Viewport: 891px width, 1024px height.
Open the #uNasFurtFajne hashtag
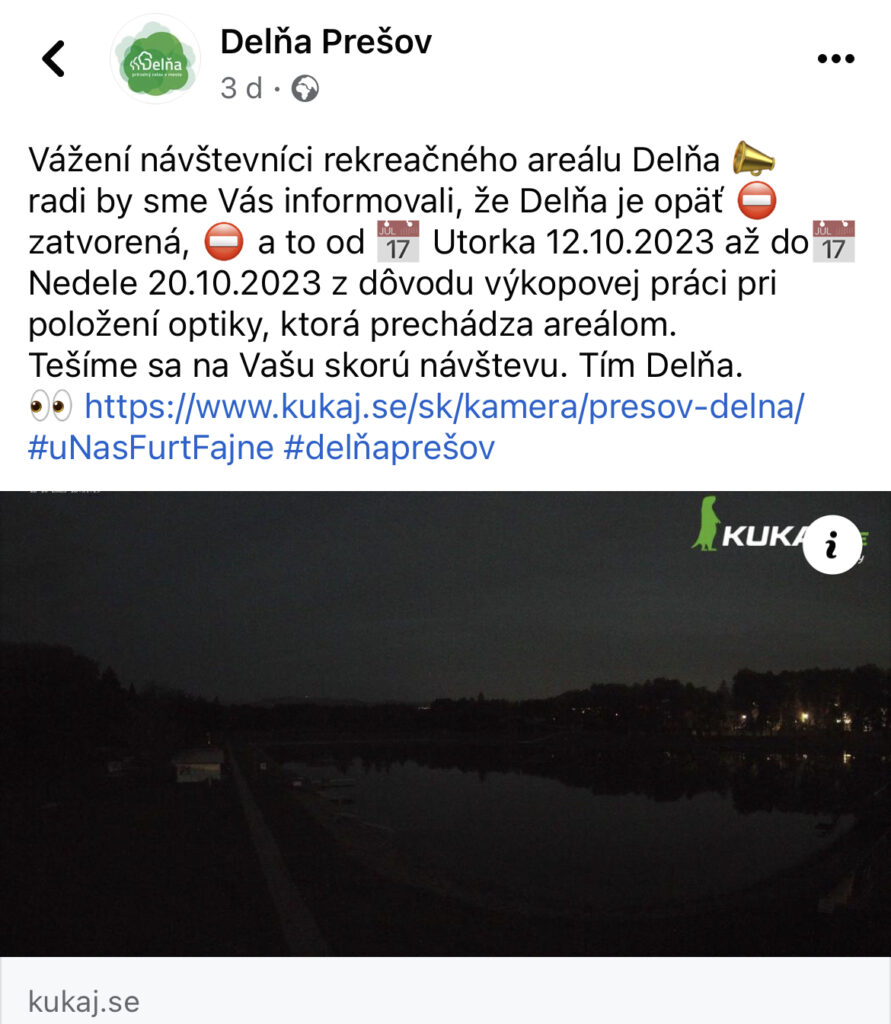tap(150, 447)
